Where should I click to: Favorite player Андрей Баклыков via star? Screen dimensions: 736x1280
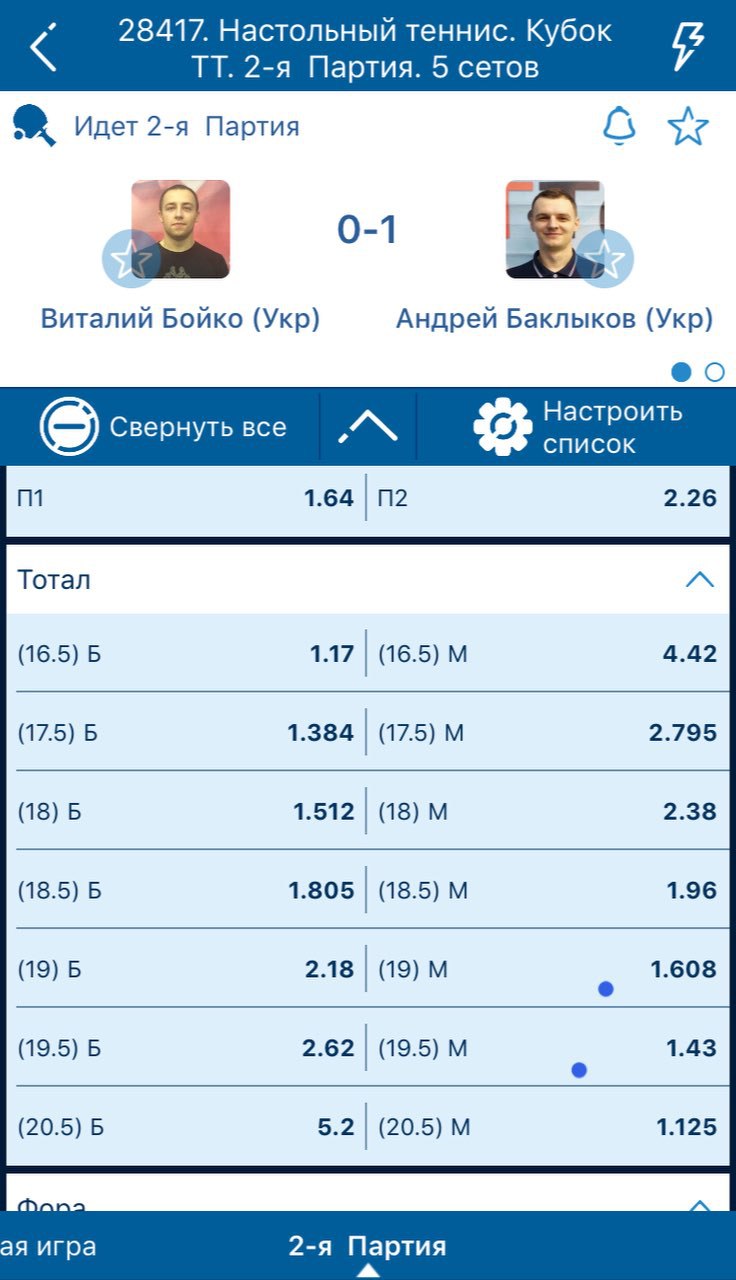[605, 259]
